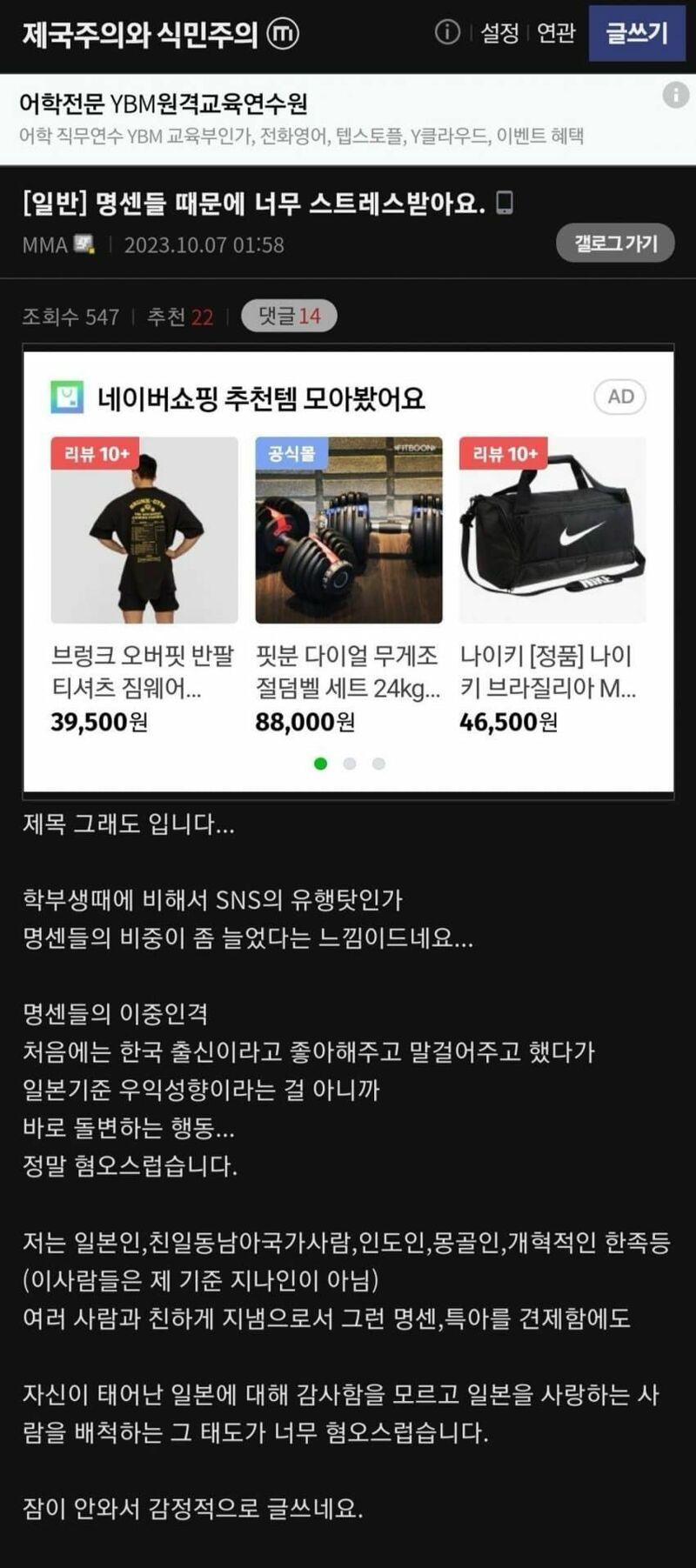Screen dimensions: 696x1568
Task: Open the author nickname MMA
Action: pyautogui.click(x=45, y=245)
